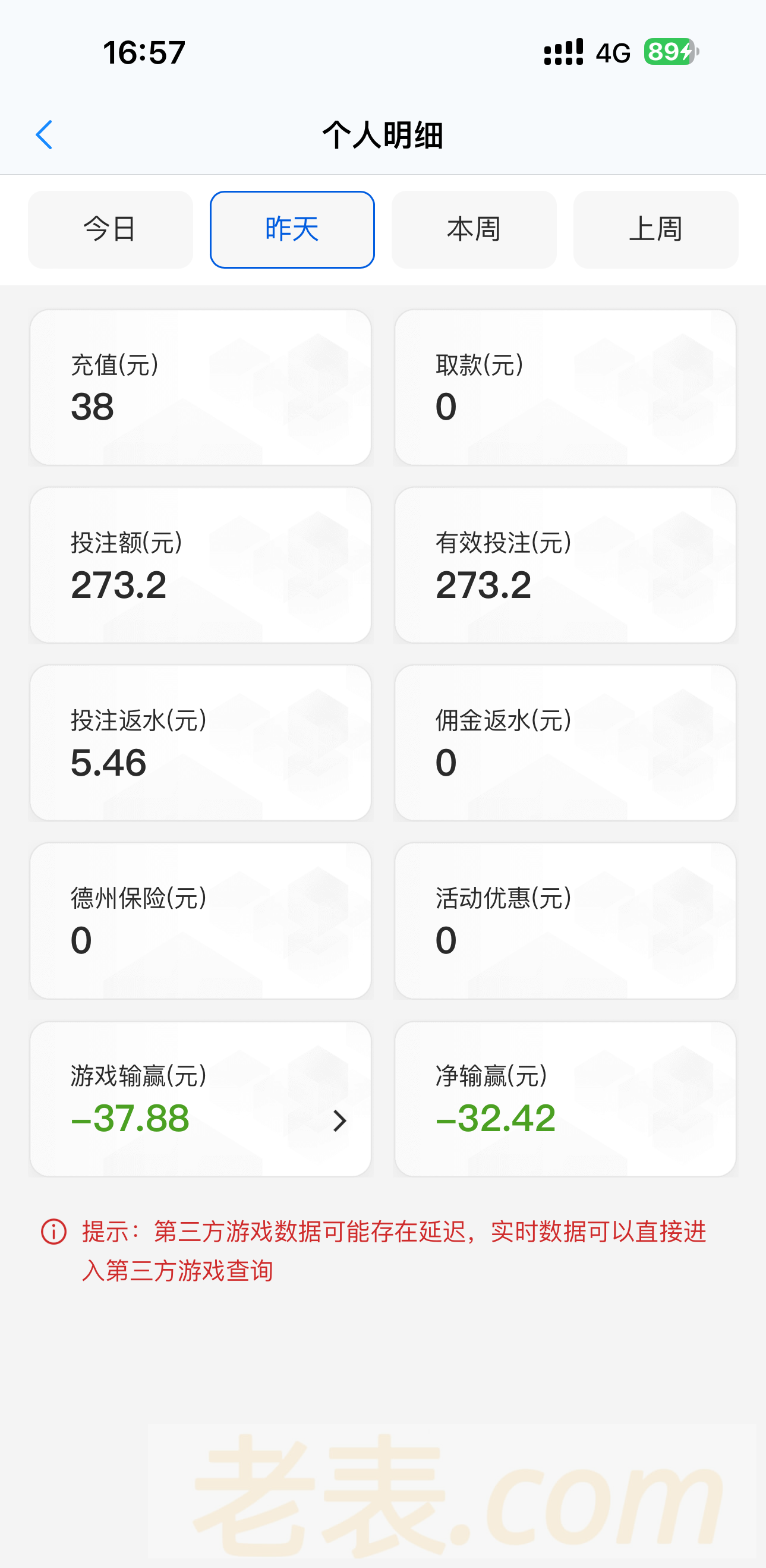This screenshot has height=1568, width=766.
Task: Switch to the 今日 tab
Action: tap(110, 229)
